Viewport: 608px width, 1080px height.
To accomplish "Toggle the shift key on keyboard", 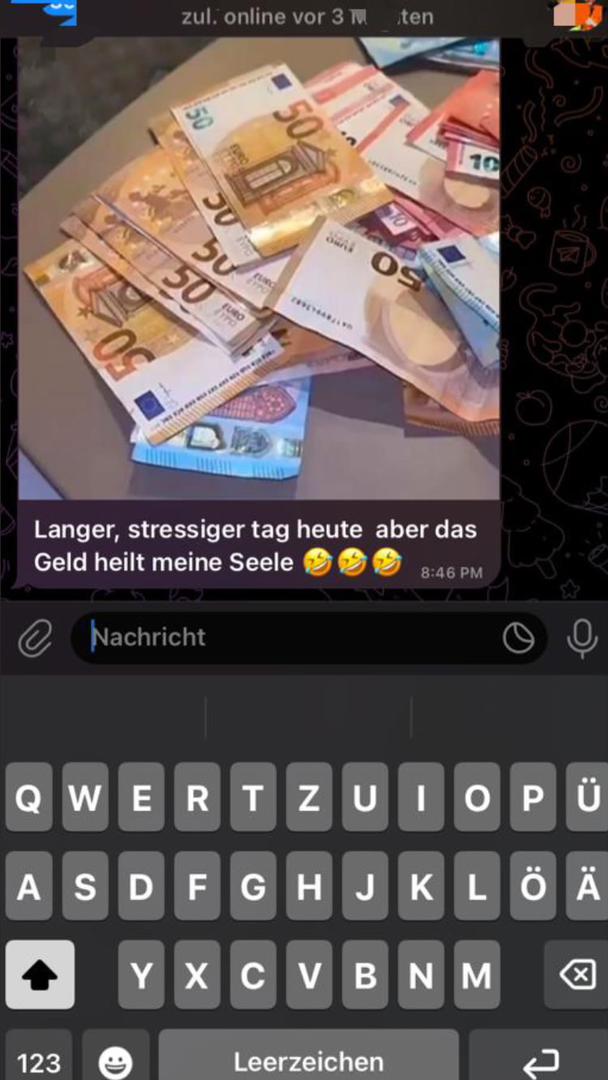I will (40, 975).
